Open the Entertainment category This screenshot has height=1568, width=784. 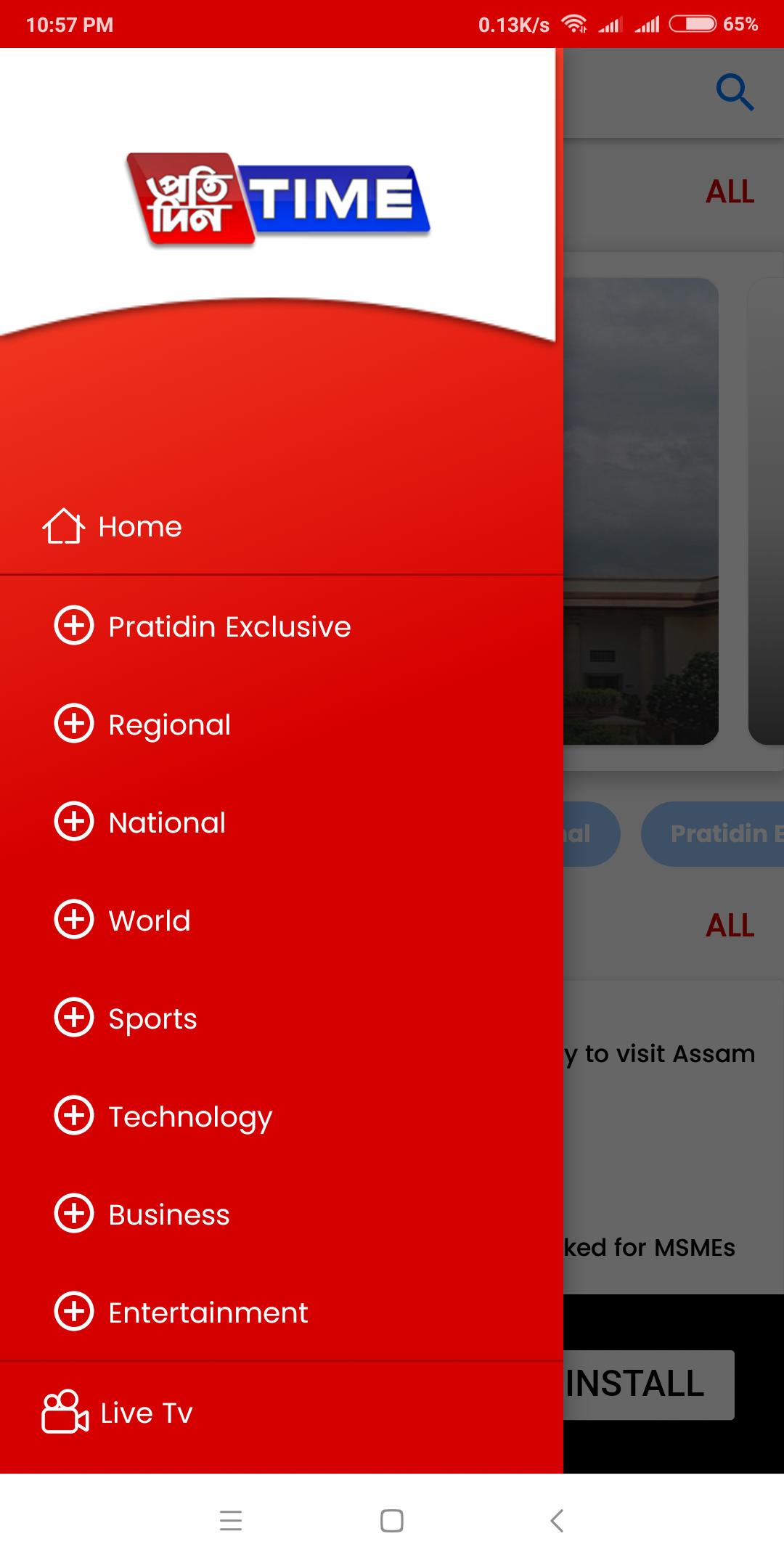coord(208,1312)
